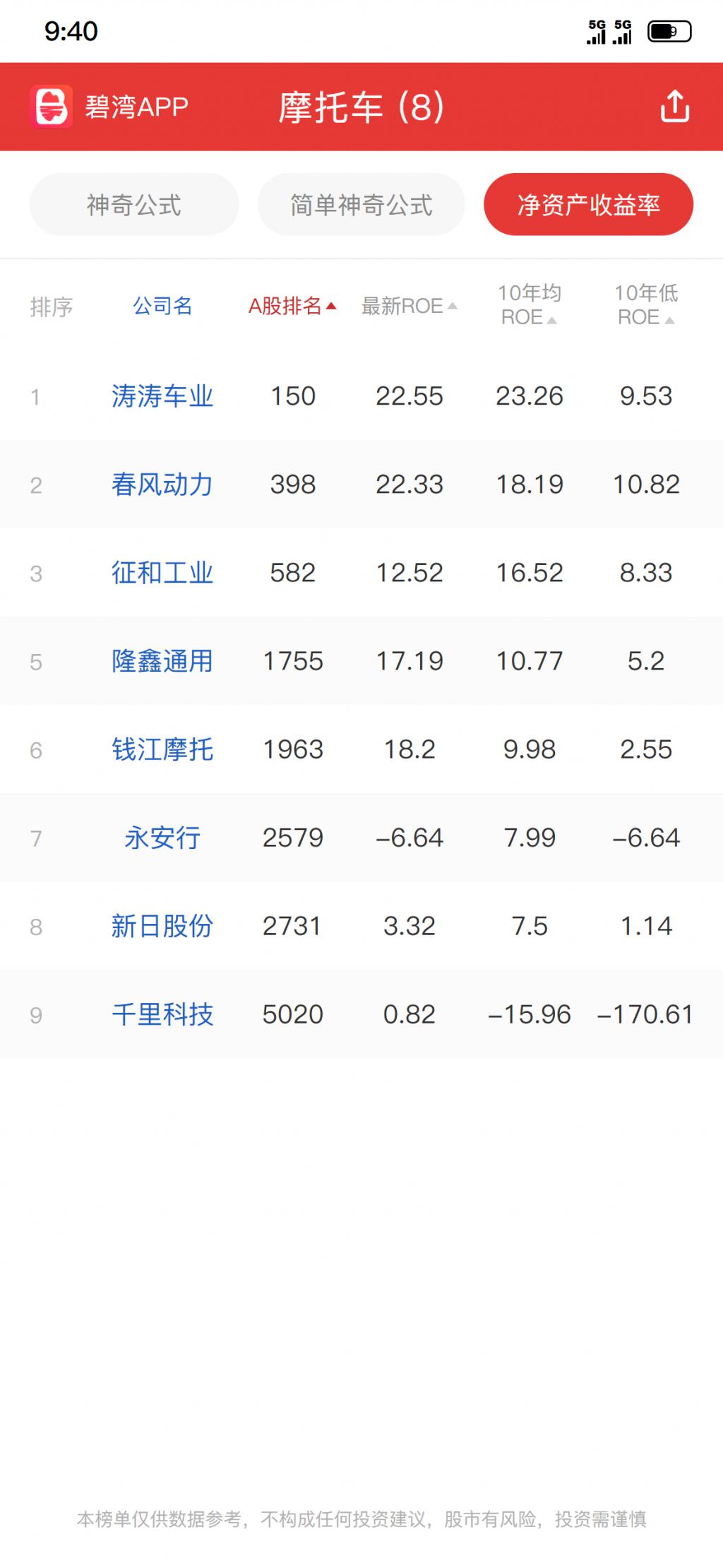
Task: Open company 钱江摩托
Action: click(x=162, y=749)
